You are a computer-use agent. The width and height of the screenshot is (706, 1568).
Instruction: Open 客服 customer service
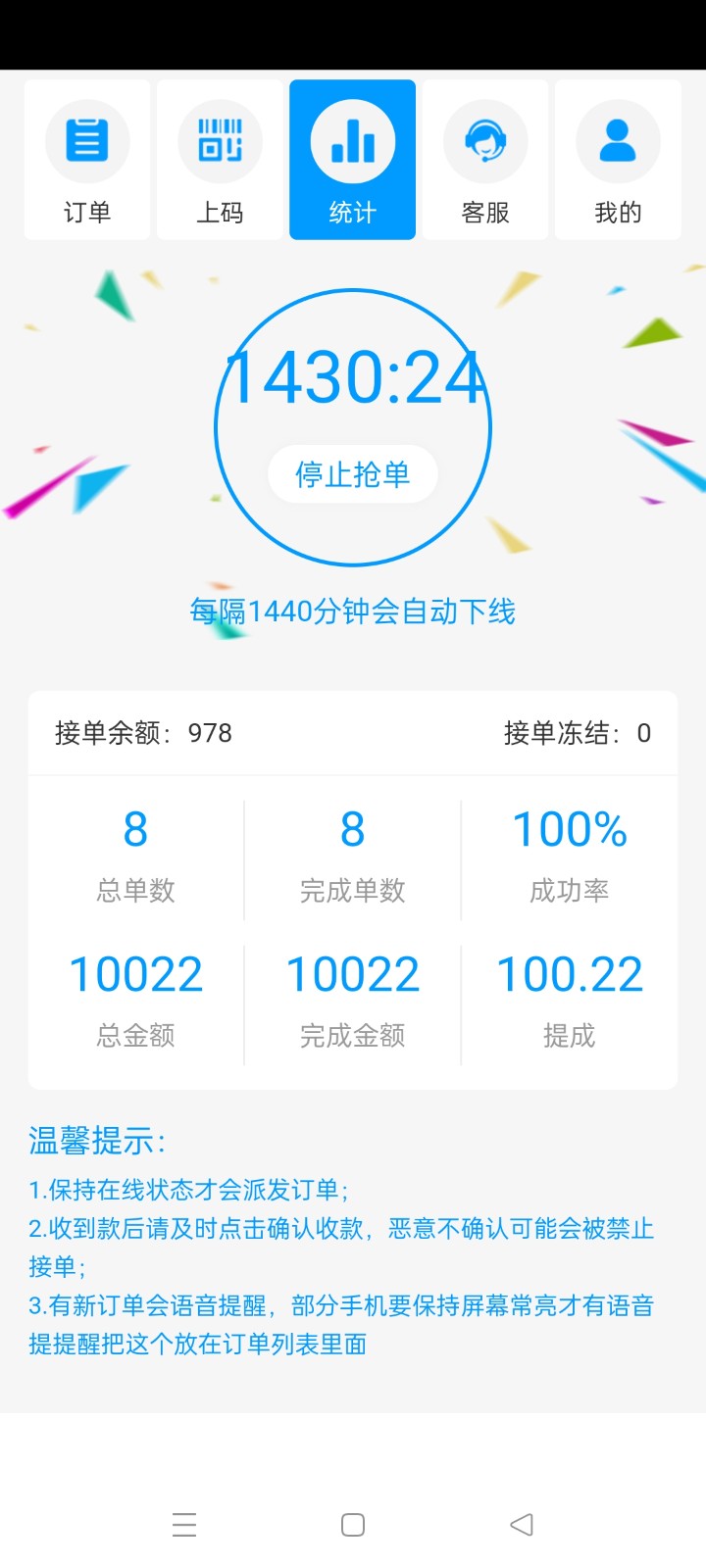pyautogui.click(x=485, y=160)
